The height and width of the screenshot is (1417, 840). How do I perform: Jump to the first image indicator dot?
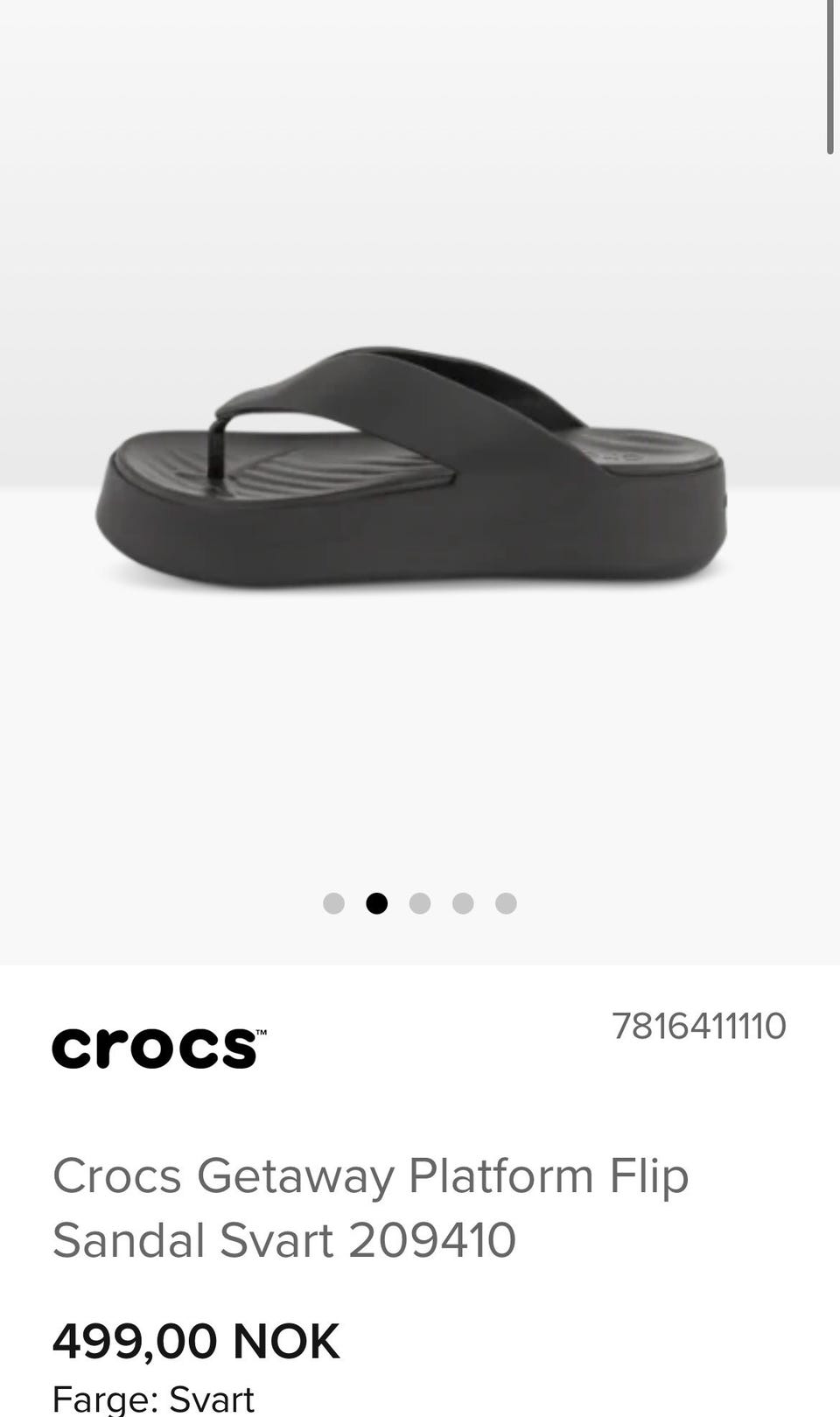pyautogui.click(x=333, y=903)
